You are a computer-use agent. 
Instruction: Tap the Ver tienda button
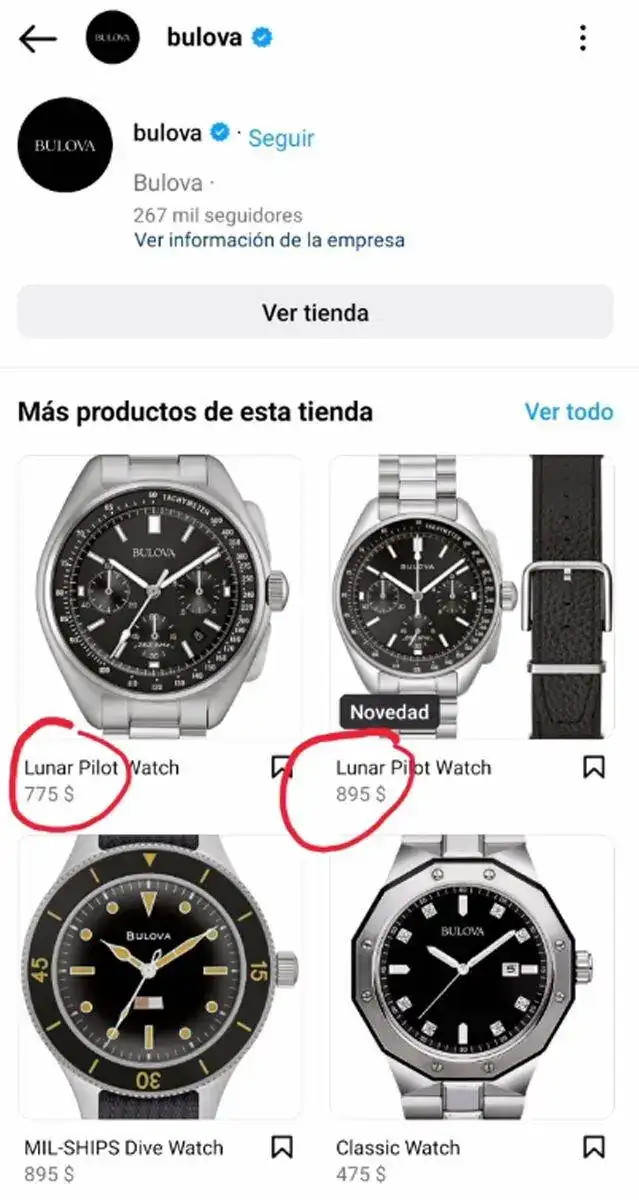[x=315, y=312]
